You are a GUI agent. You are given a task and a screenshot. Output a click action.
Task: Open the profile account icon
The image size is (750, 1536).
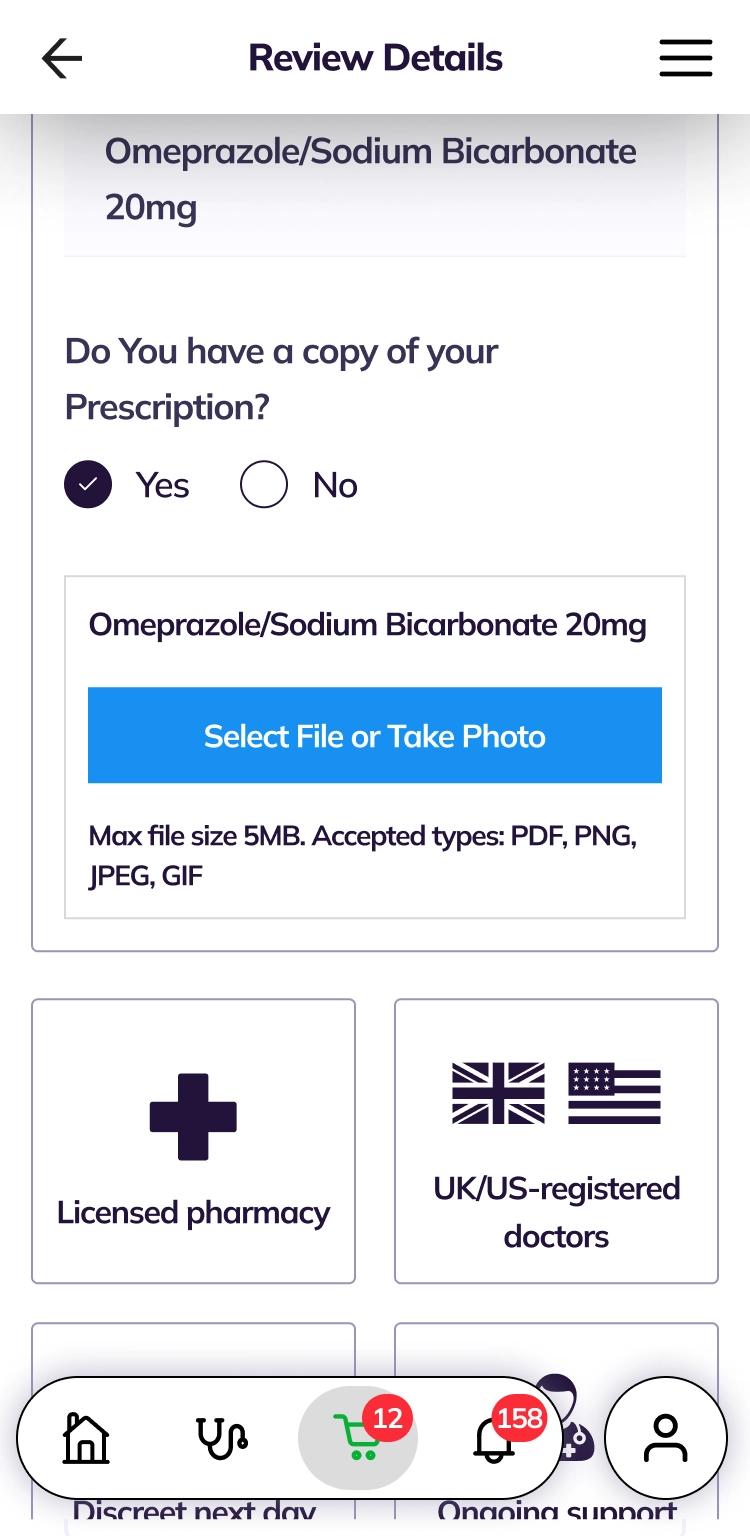coord(664,1438)
